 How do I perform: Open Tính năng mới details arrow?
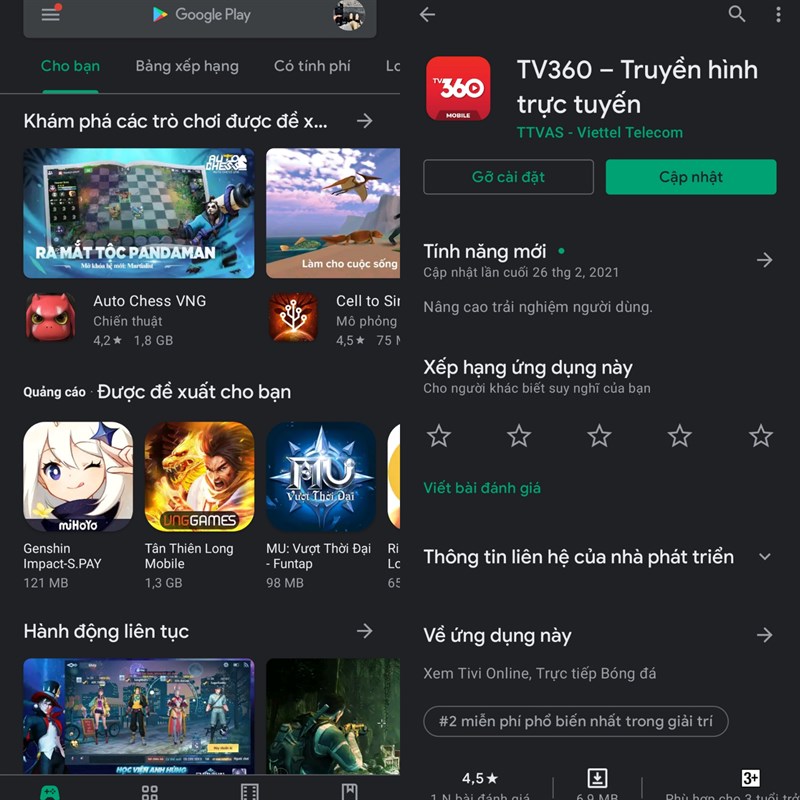coord(765,260)
